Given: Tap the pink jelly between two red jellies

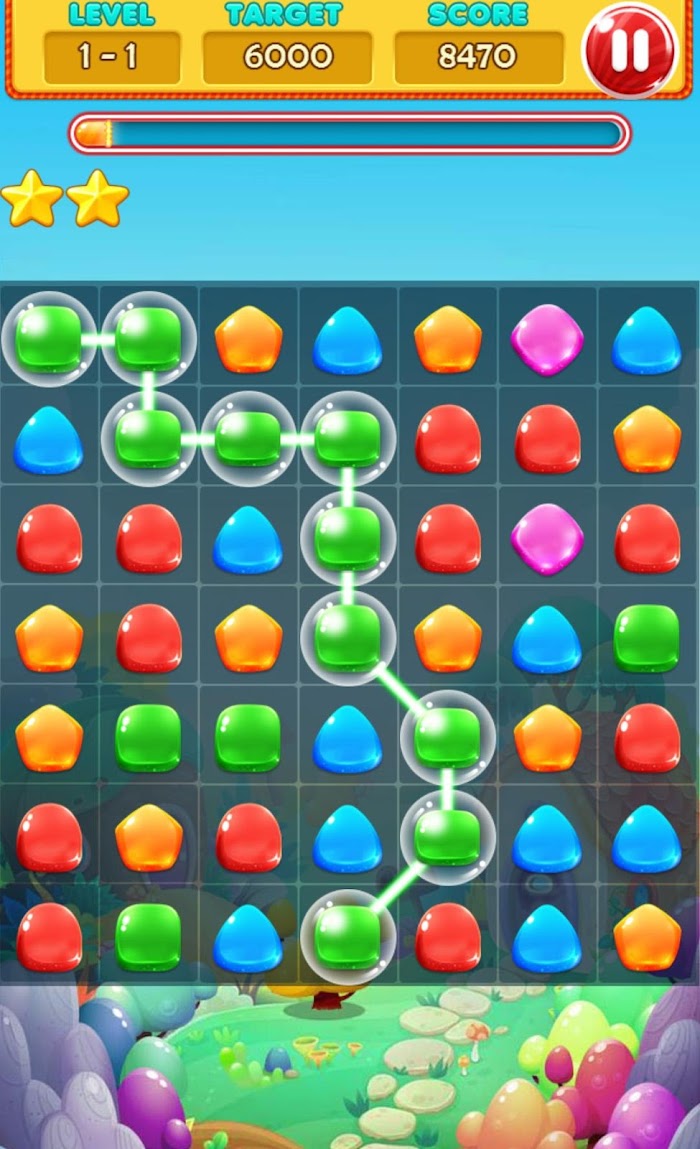Looking at the screenshot, I should coord(547,538).
